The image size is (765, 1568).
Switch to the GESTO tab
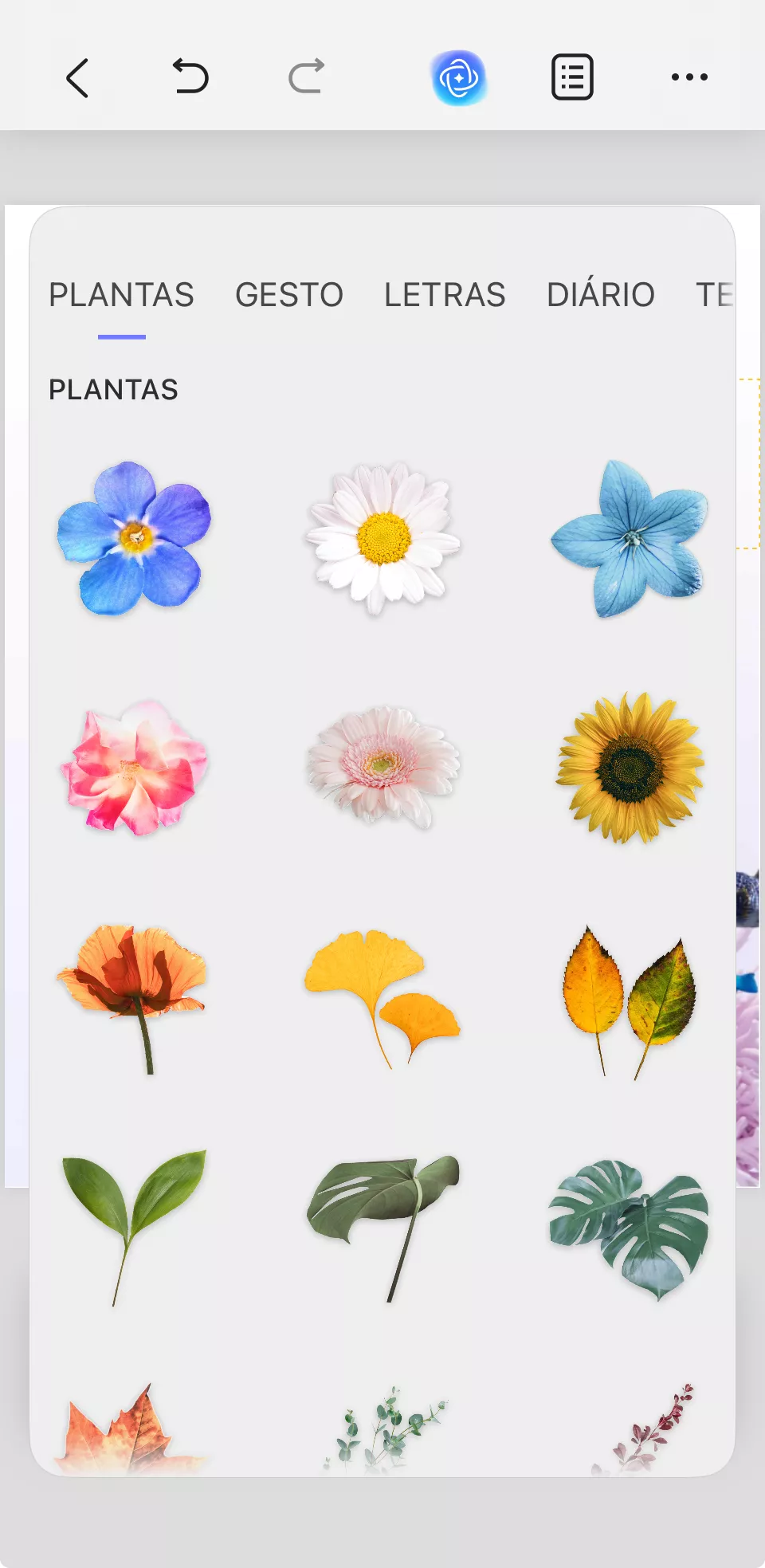(x=289, y=295)
